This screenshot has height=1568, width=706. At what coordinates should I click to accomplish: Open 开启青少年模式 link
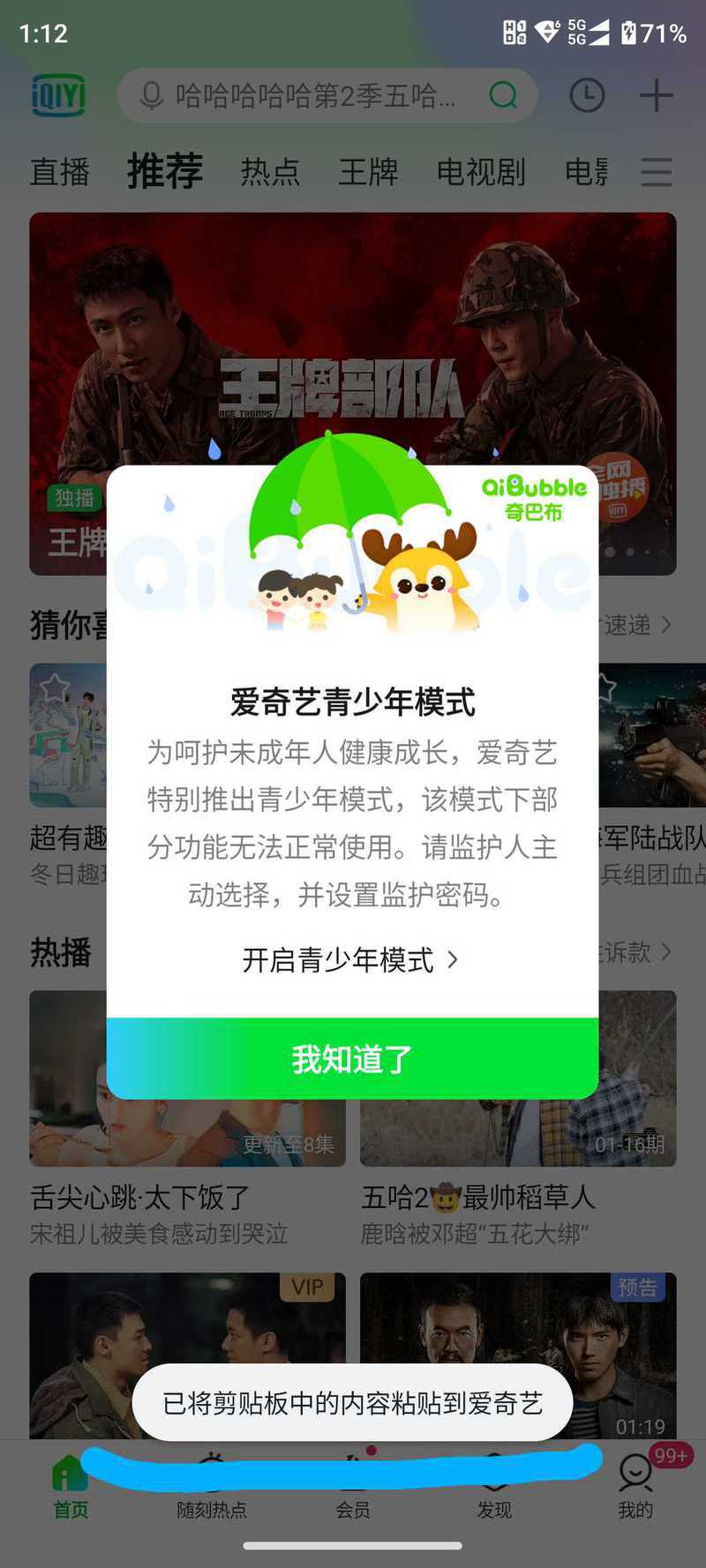pyautogui.click(x=350, y=960)
